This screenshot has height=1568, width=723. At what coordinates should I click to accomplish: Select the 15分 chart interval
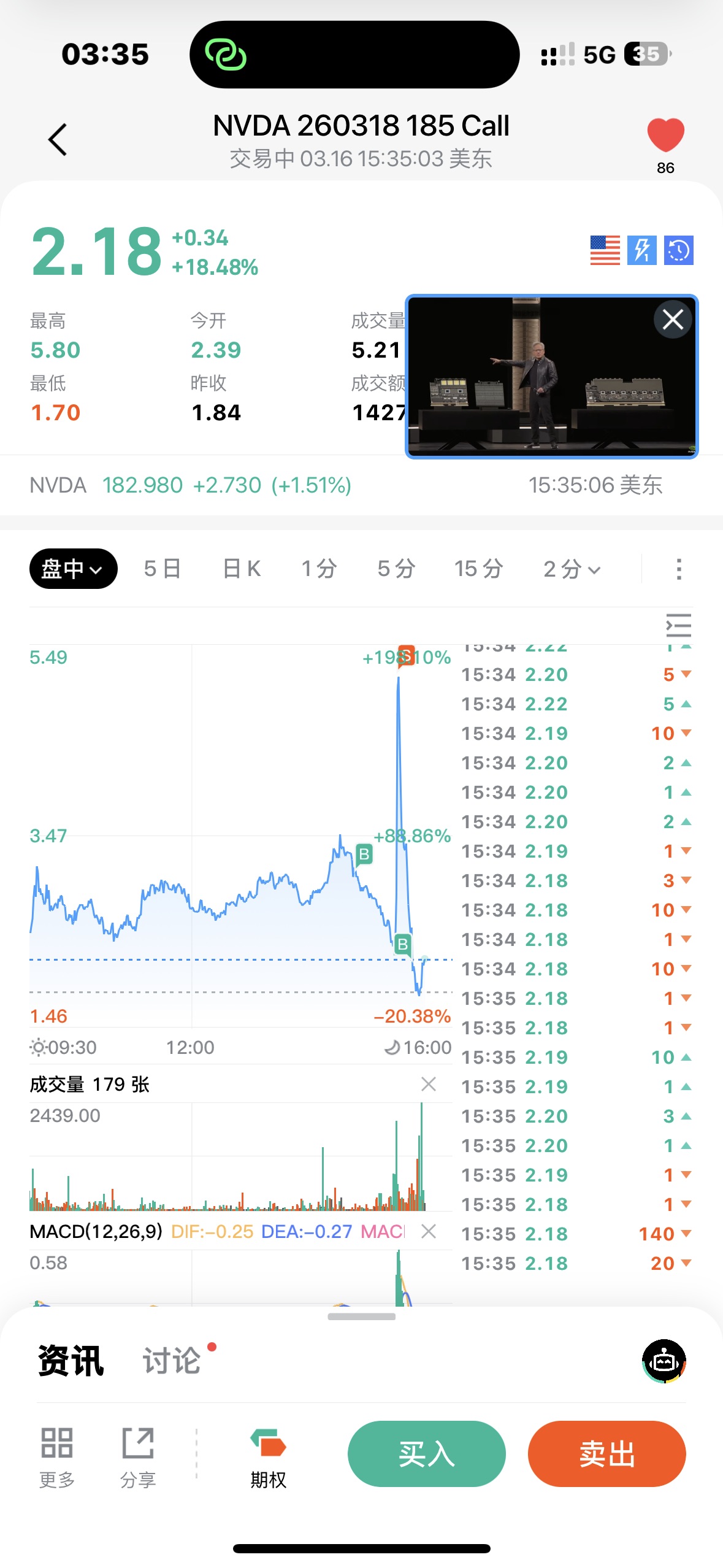478,569
